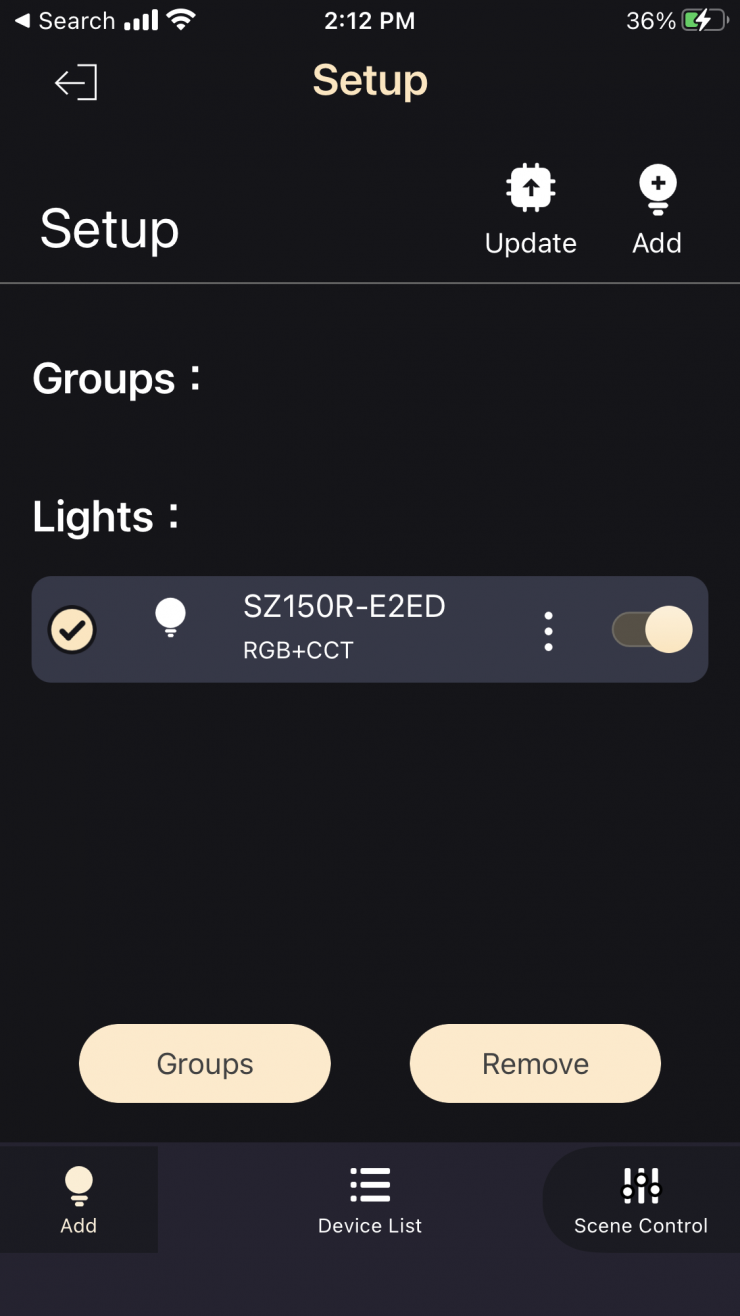Tap the Groups button
The height and width of the screenshot is (1316, 740).
click(205, 1064)
